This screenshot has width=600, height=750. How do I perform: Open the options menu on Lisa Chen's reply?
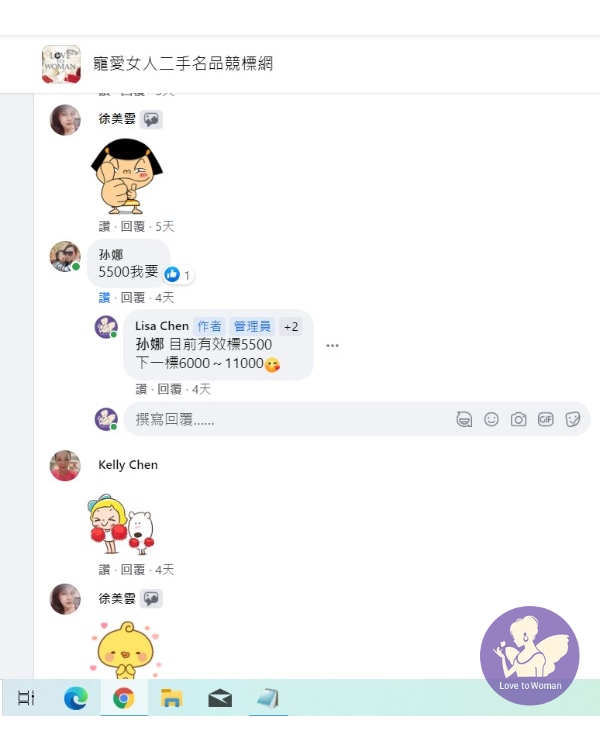pyautogui.click(x=332, y=345)
